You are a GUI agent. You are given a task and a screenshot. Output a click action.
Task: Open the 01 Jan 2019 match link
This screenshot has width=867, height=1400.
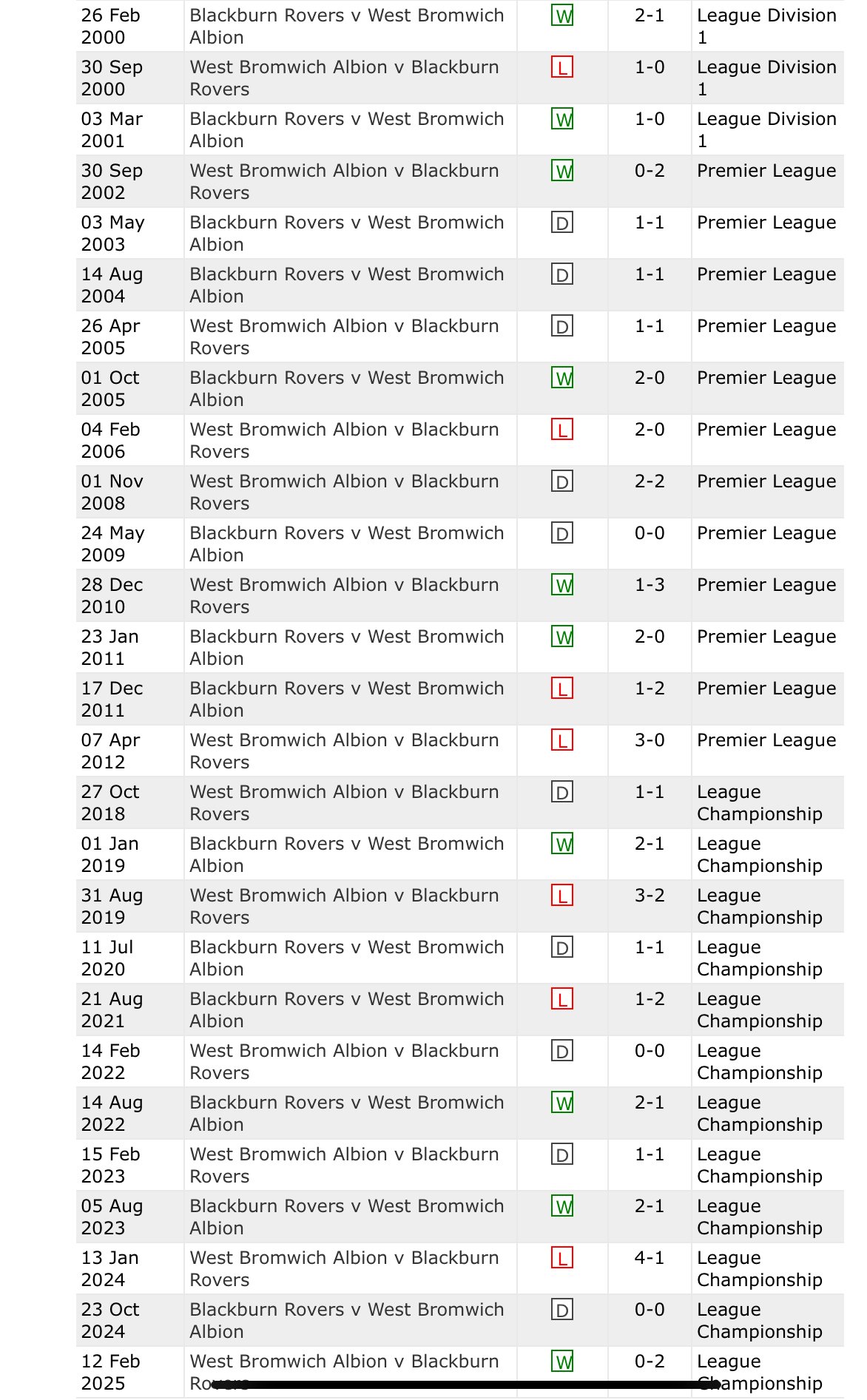pyautogui.click(x=346, y=854)
